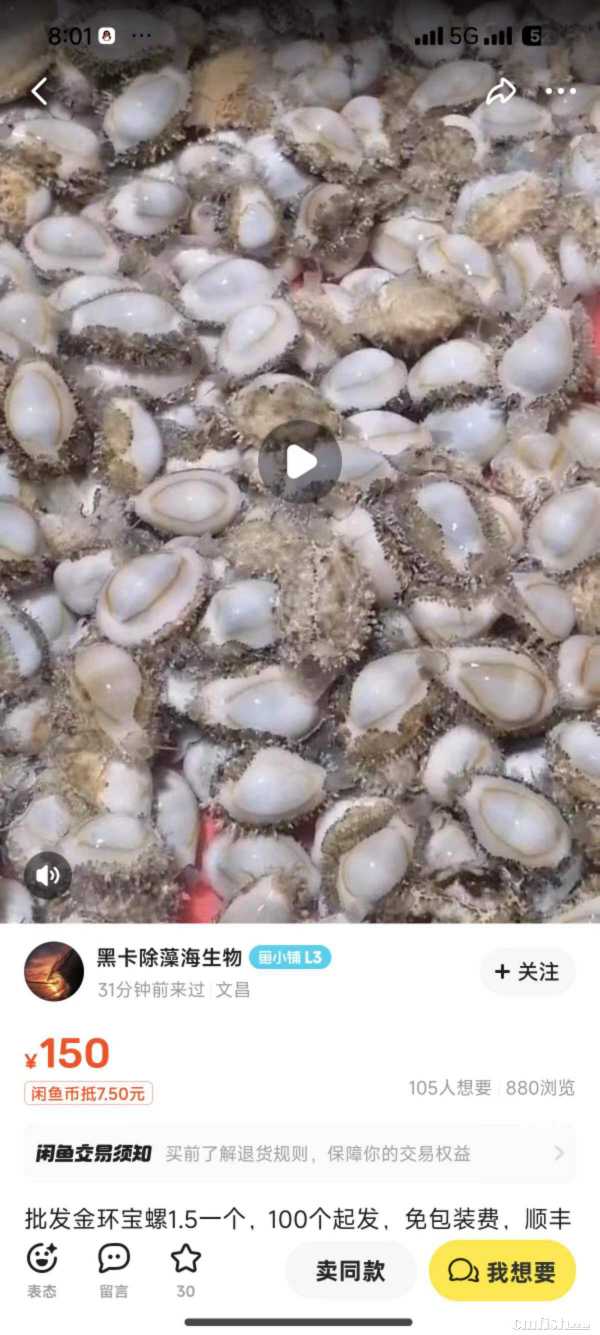Toggle the video sound

tap(47, 875)
